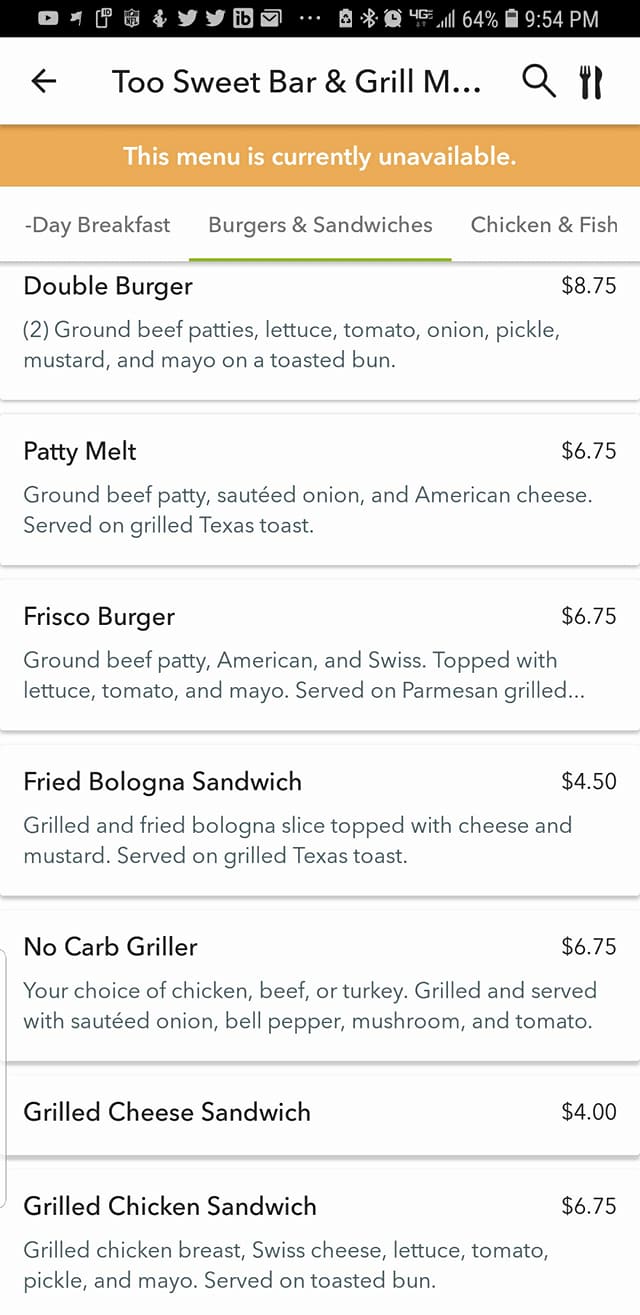Open the No Carb Griller item
This screenshot has height=1315, width=640.
coord(320,985)
